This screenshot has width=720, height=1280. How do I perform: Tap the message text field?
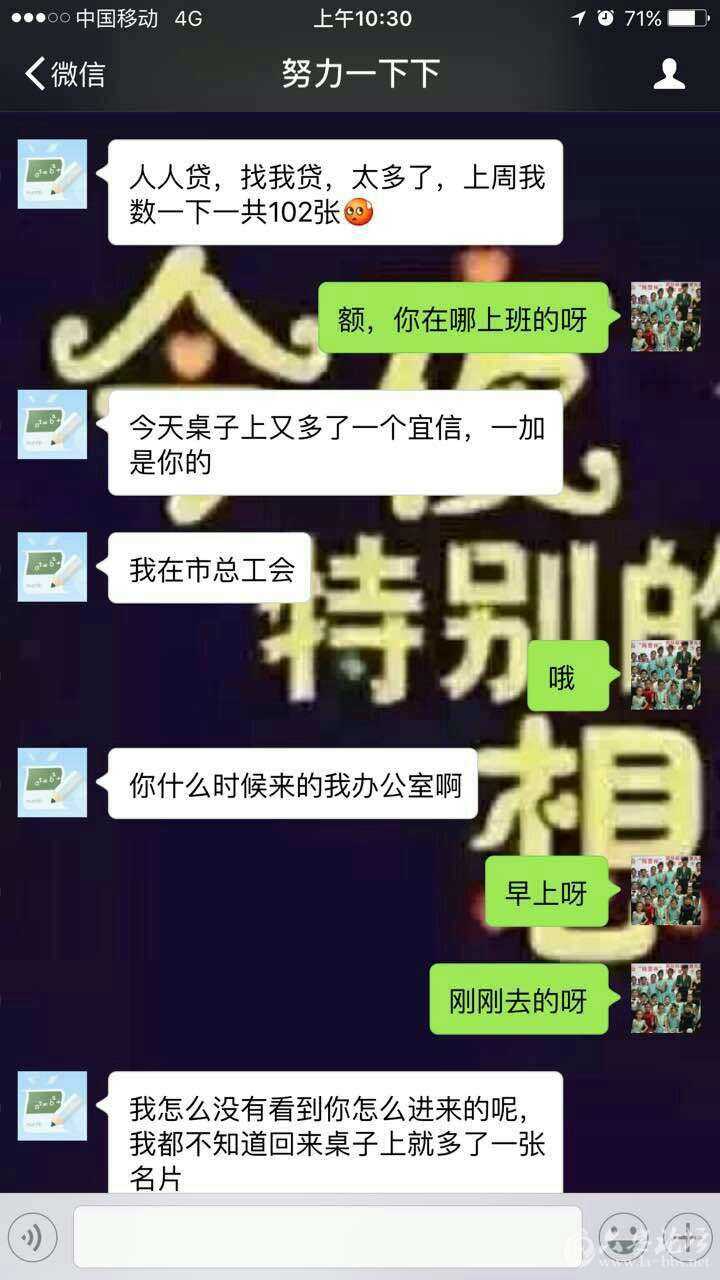coord(327,1238)
